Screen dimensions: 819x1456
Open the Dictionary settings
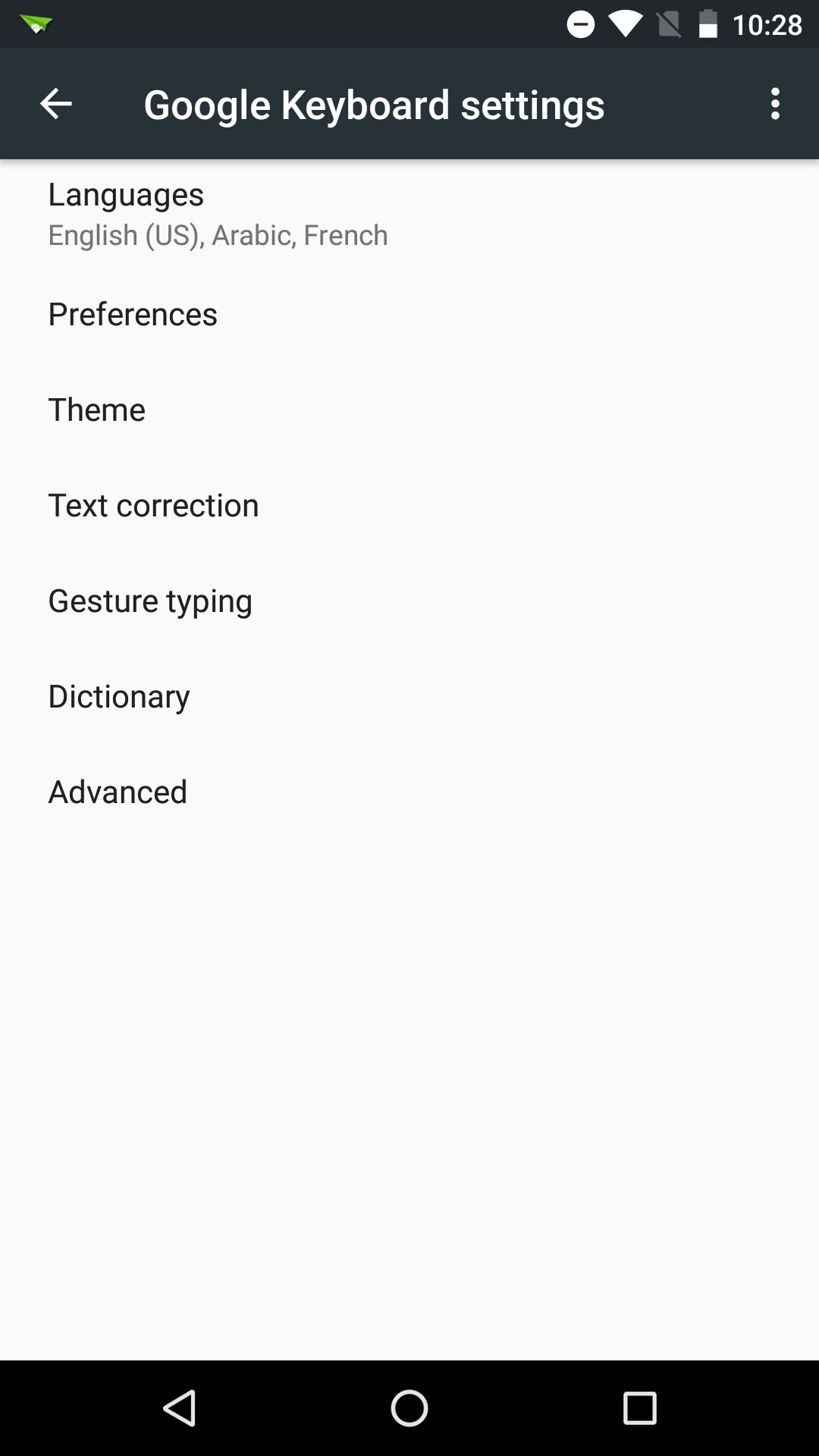(x=118, y=695)
